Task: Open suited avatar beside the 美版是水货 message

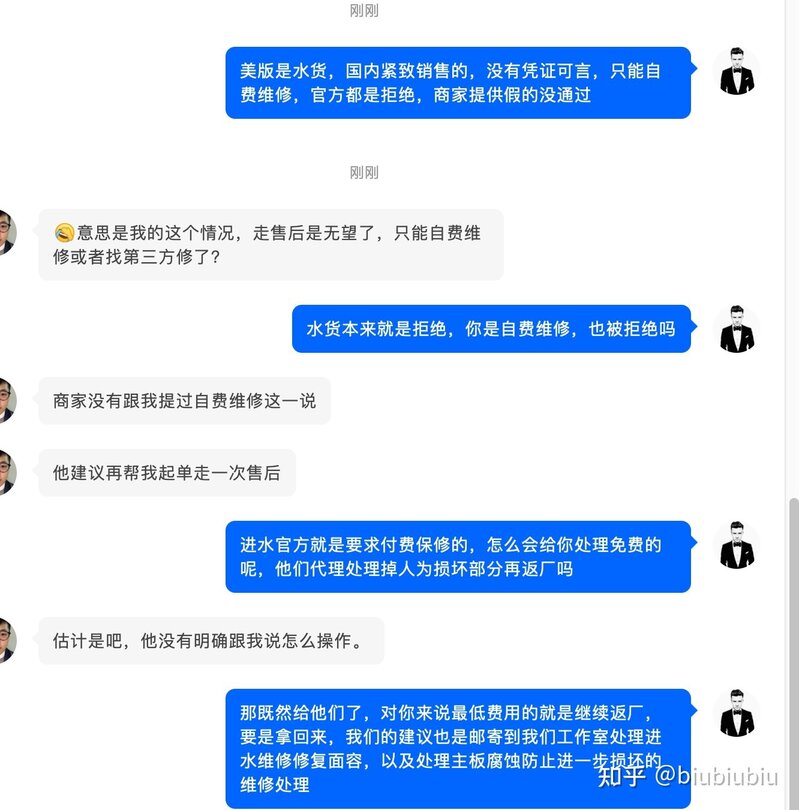Action: click(x=737, y=71)
